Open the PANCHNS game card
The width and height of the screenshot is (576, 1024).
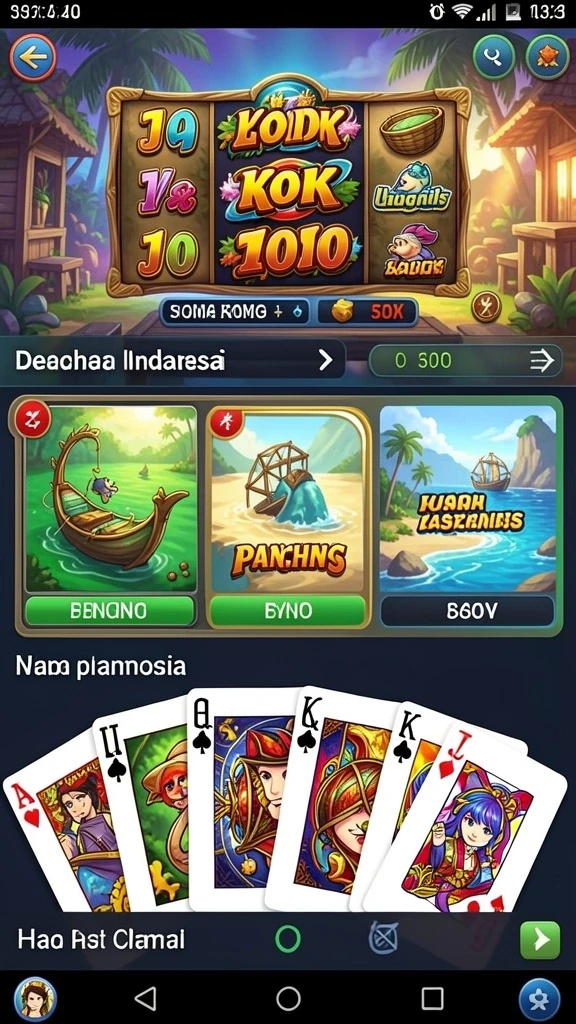pos(285,499)
